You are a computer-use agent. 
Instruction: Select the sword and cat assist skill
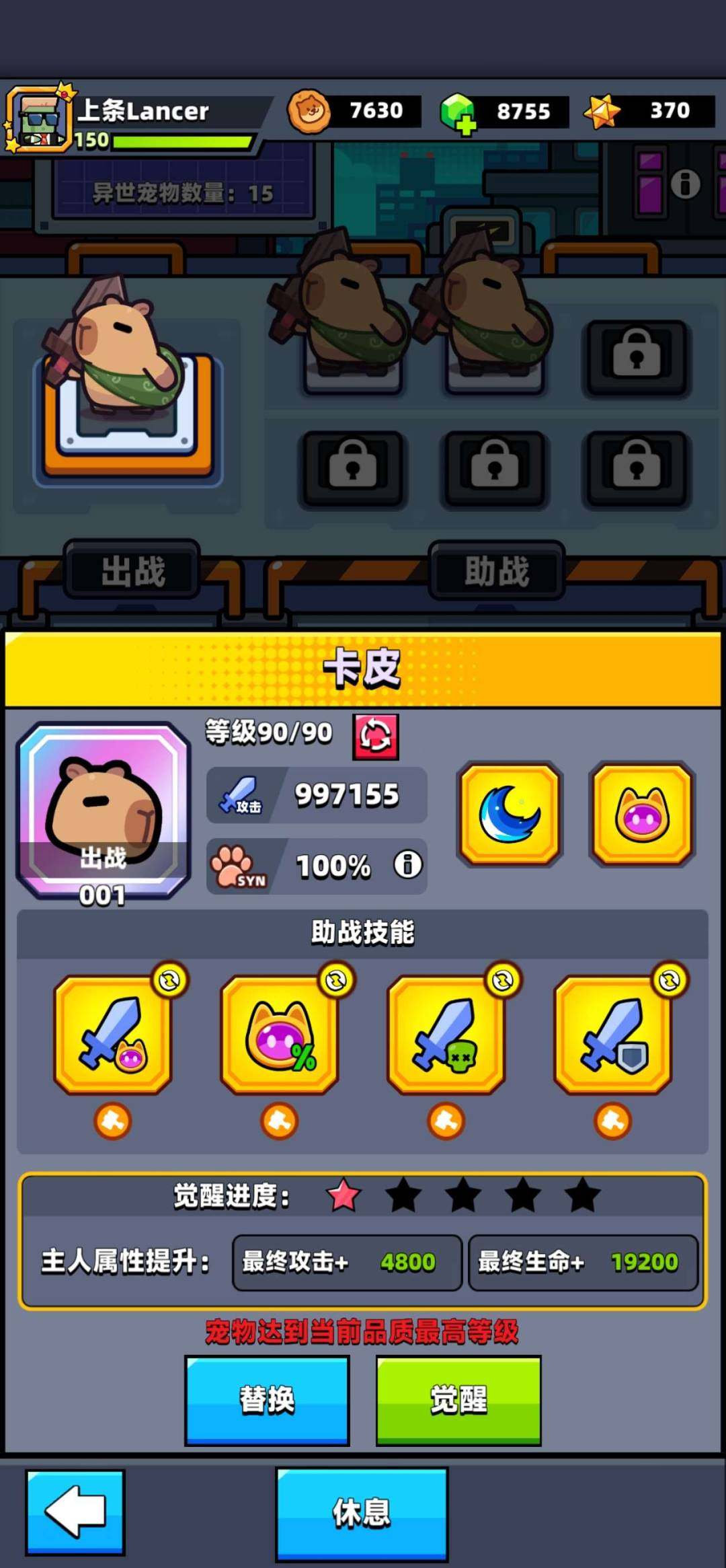[113, 1035]
